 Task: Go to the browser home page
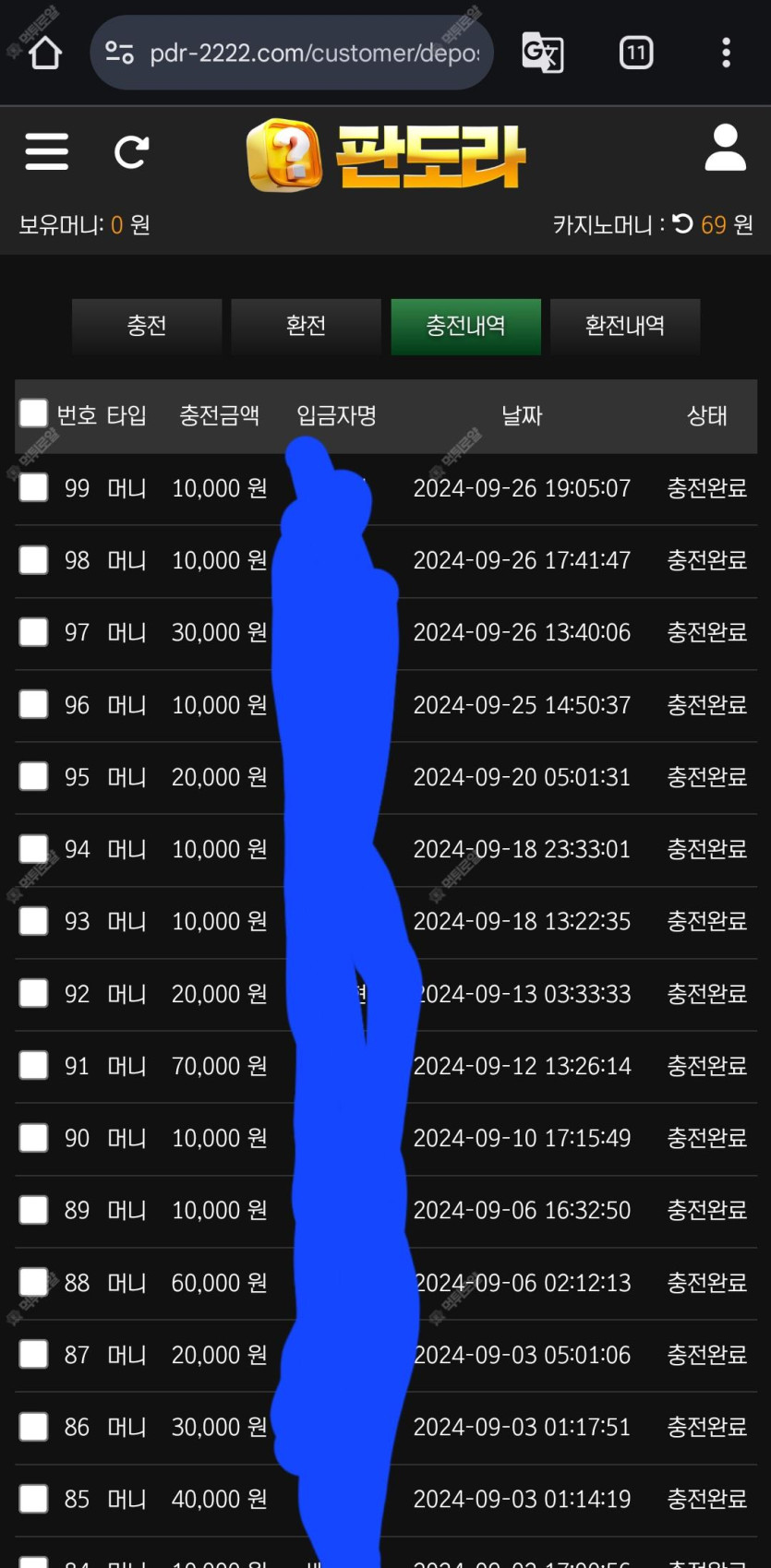[x=45, y=53]
